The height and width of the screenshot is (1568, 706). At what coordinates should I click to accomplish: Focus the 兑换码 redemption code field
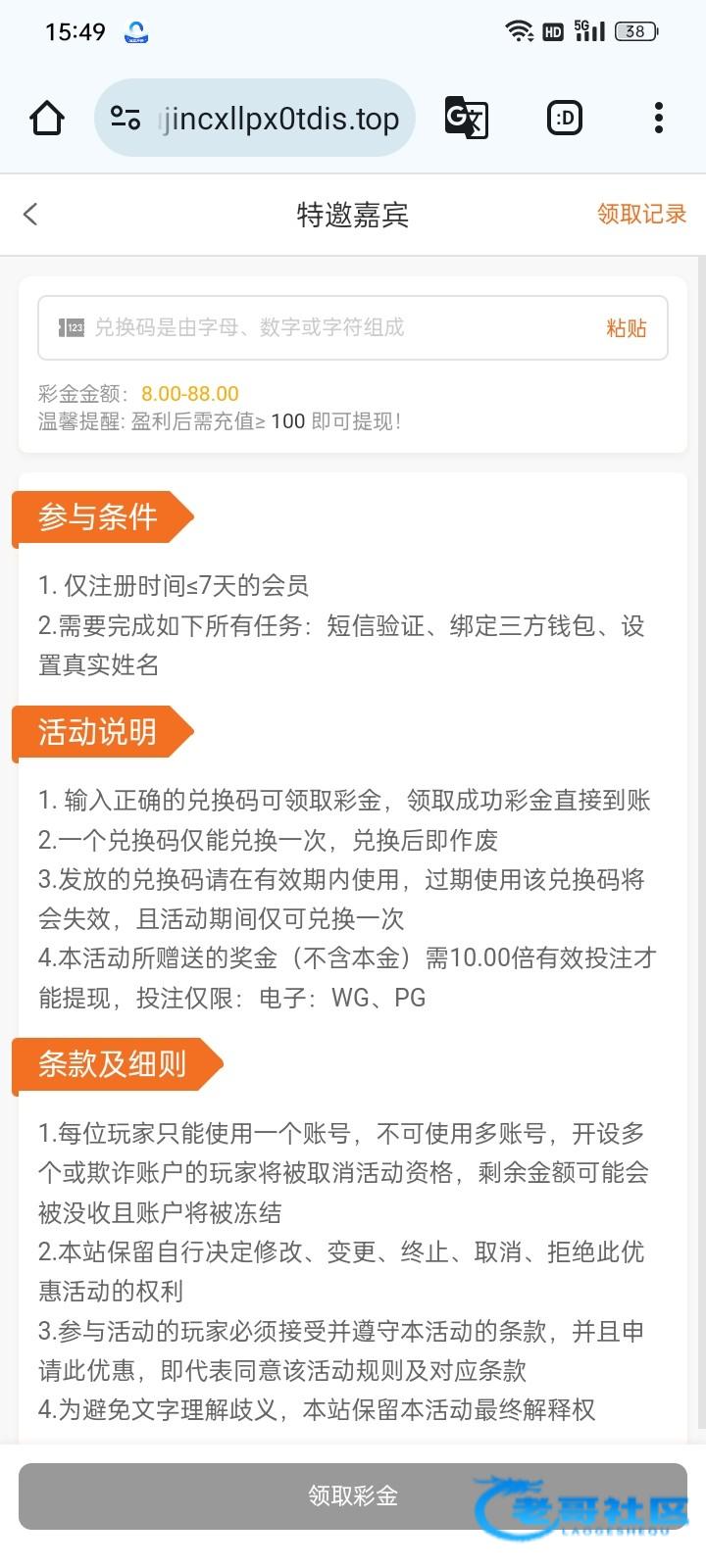pyautogui.click(x=324, y=328)
